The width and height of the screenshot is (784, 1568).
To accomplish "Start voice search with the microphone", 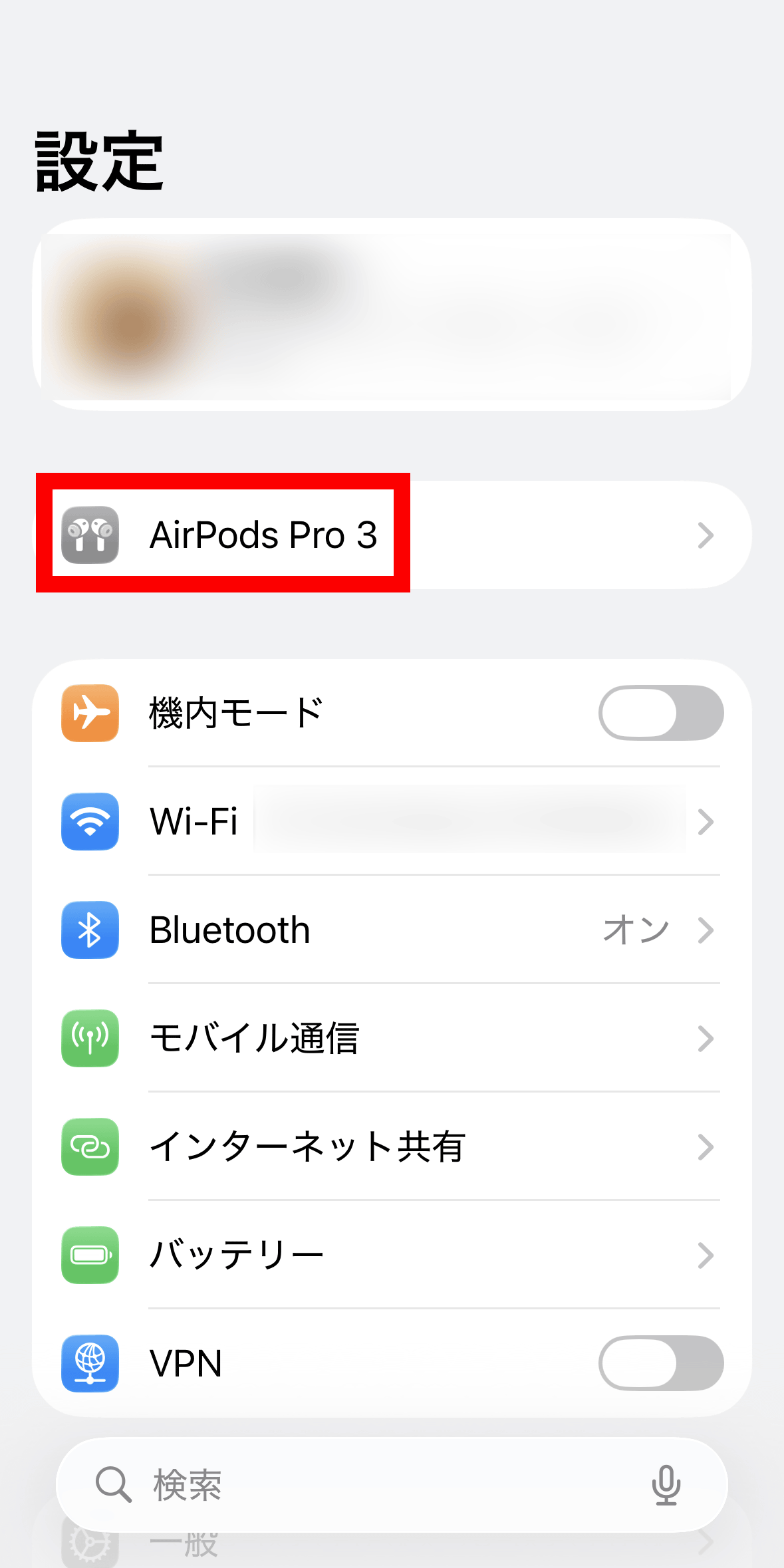I will [666, 1485].
